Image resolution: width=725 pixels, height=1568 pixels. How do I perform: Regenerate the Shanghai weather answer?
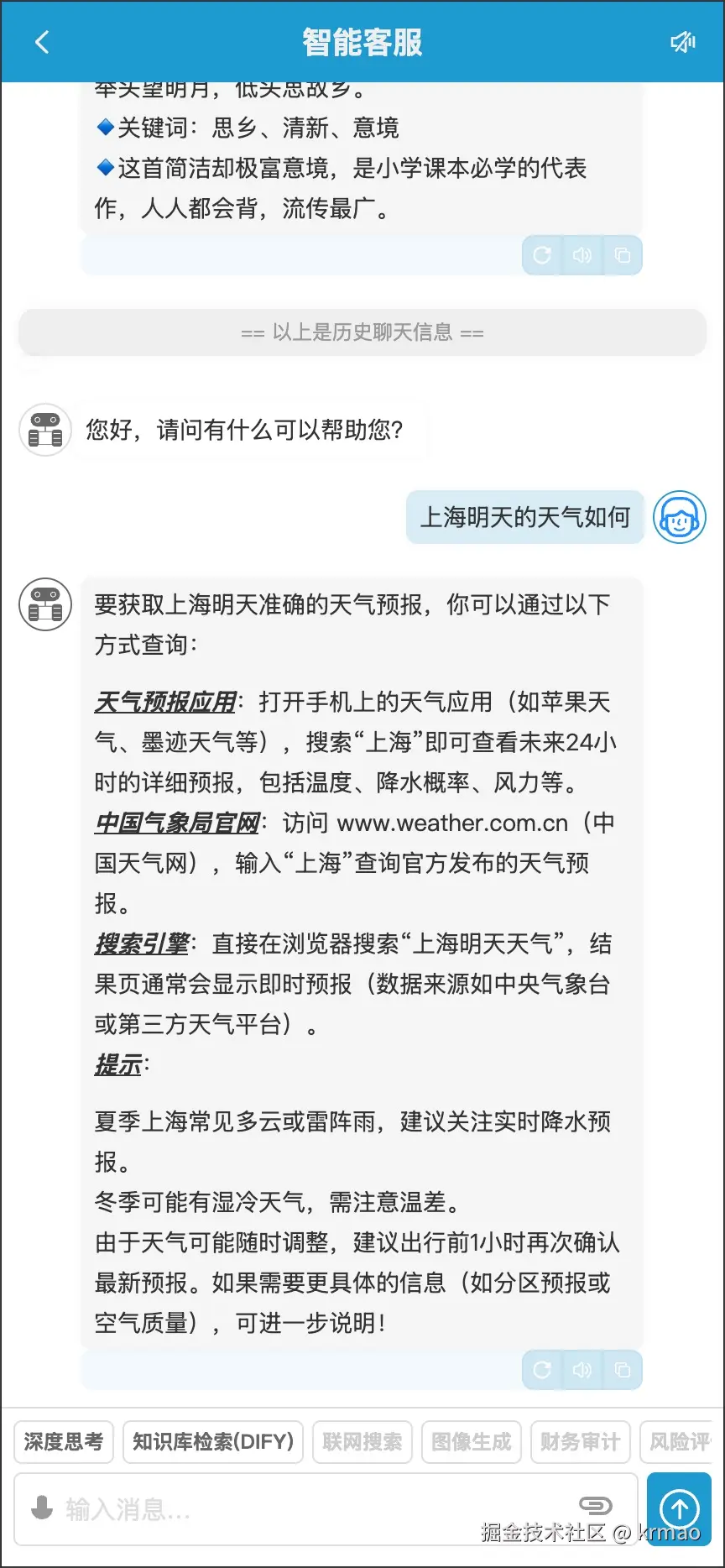542,1370
